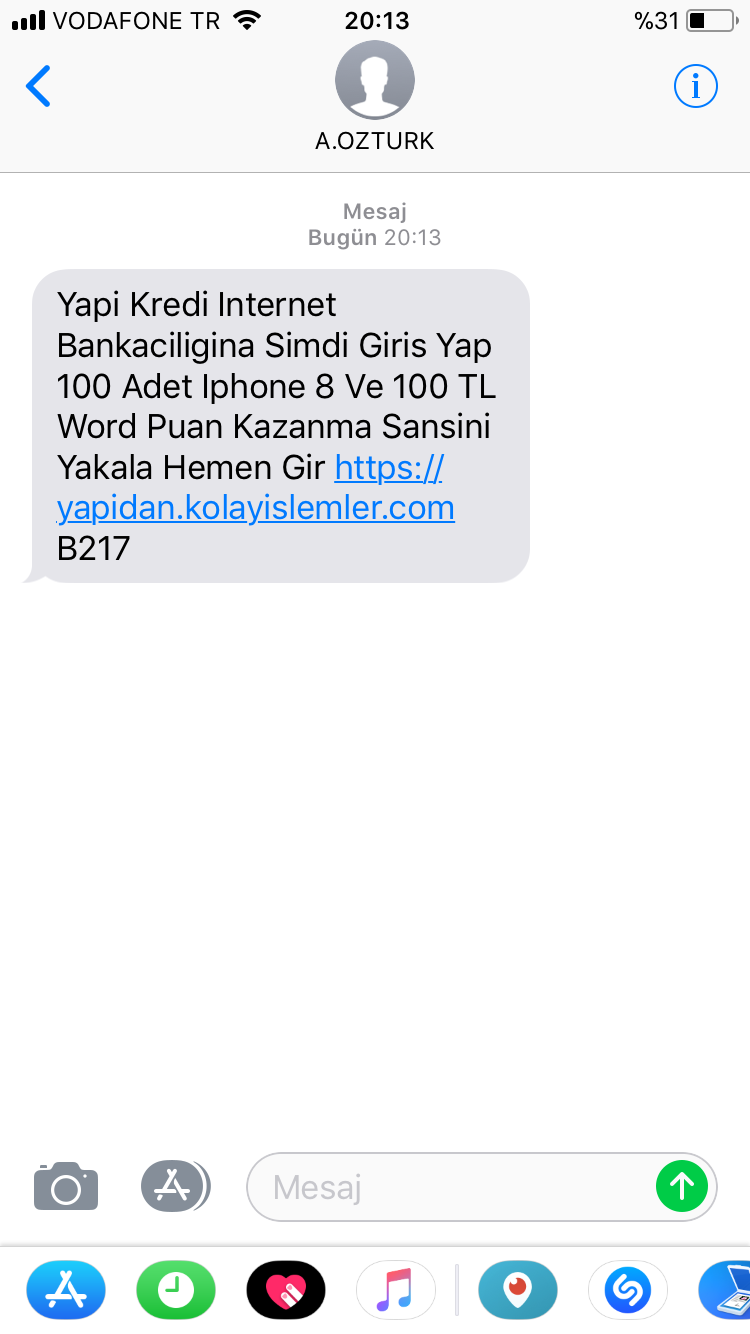
Task: Open the Shazam app in the drawer
Action: [628, 1289]
